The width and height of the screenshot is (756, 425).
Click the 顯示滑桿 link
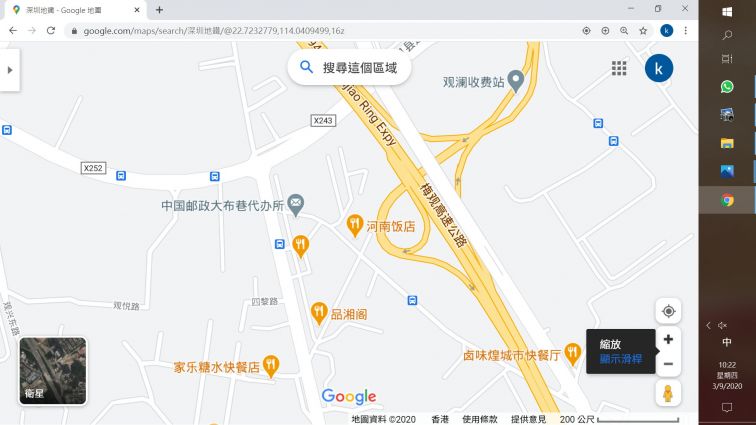pos(620,358)
